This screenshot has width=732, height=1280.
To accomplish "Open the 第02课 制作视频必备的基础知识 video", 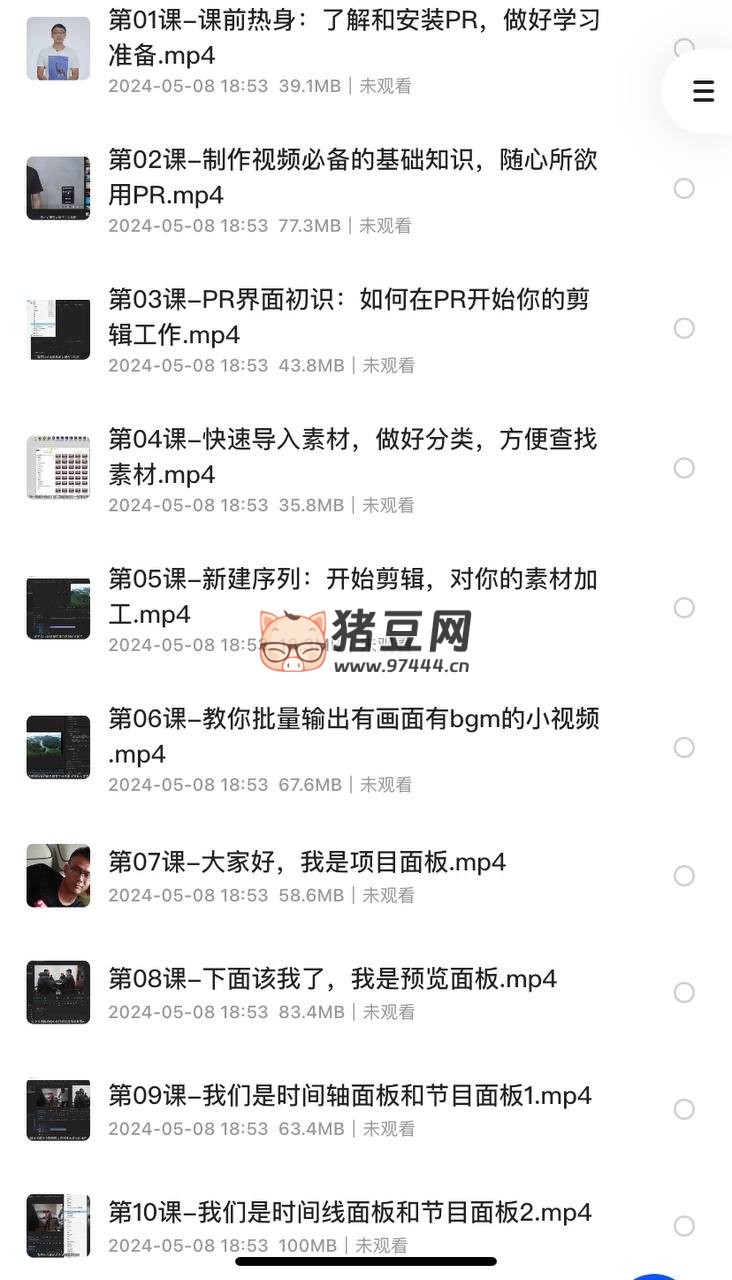I will [353, 177].
